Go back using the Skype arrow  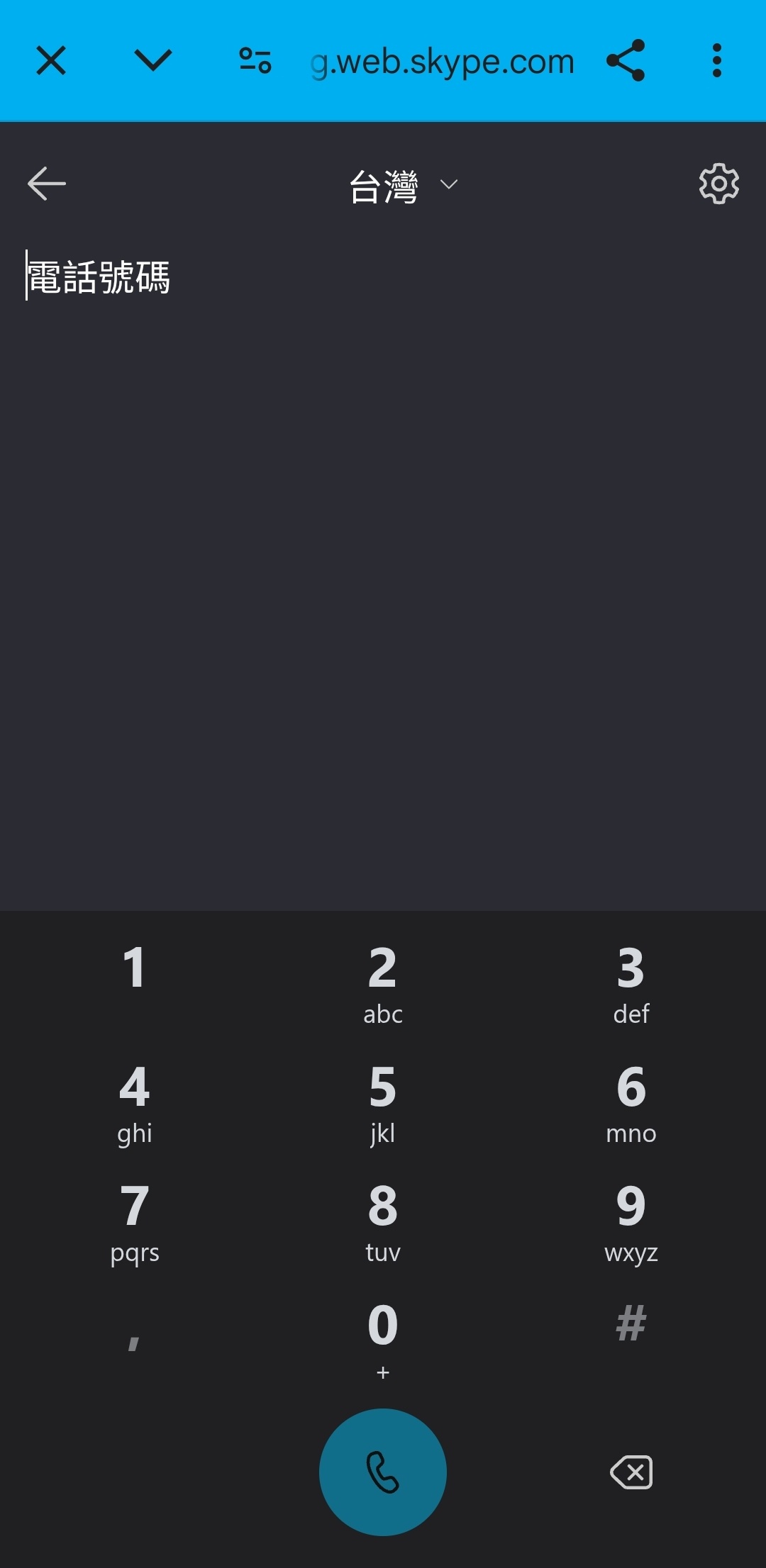click(x=47, y=184)
